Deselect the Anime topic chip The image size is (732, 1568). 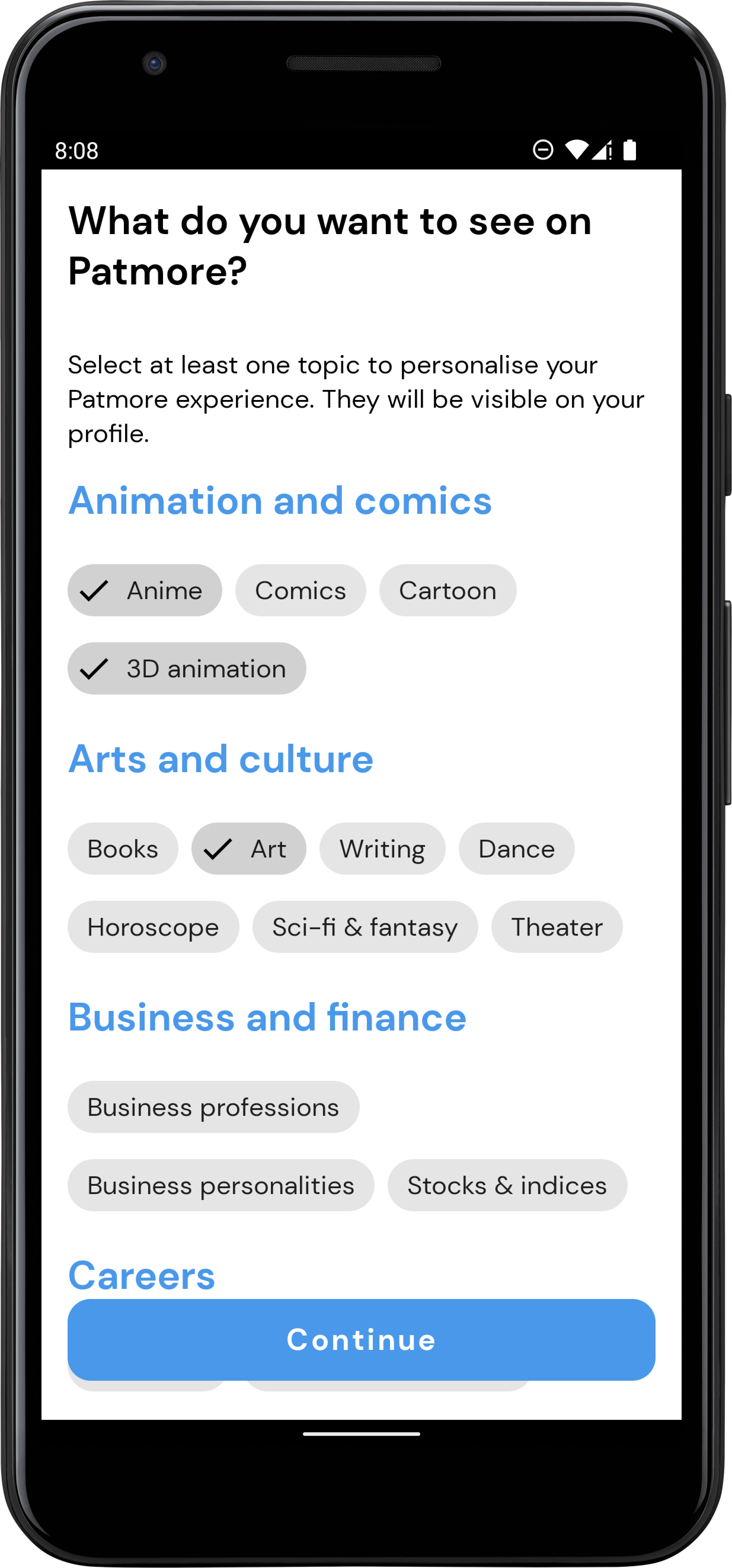pos(144,590)
